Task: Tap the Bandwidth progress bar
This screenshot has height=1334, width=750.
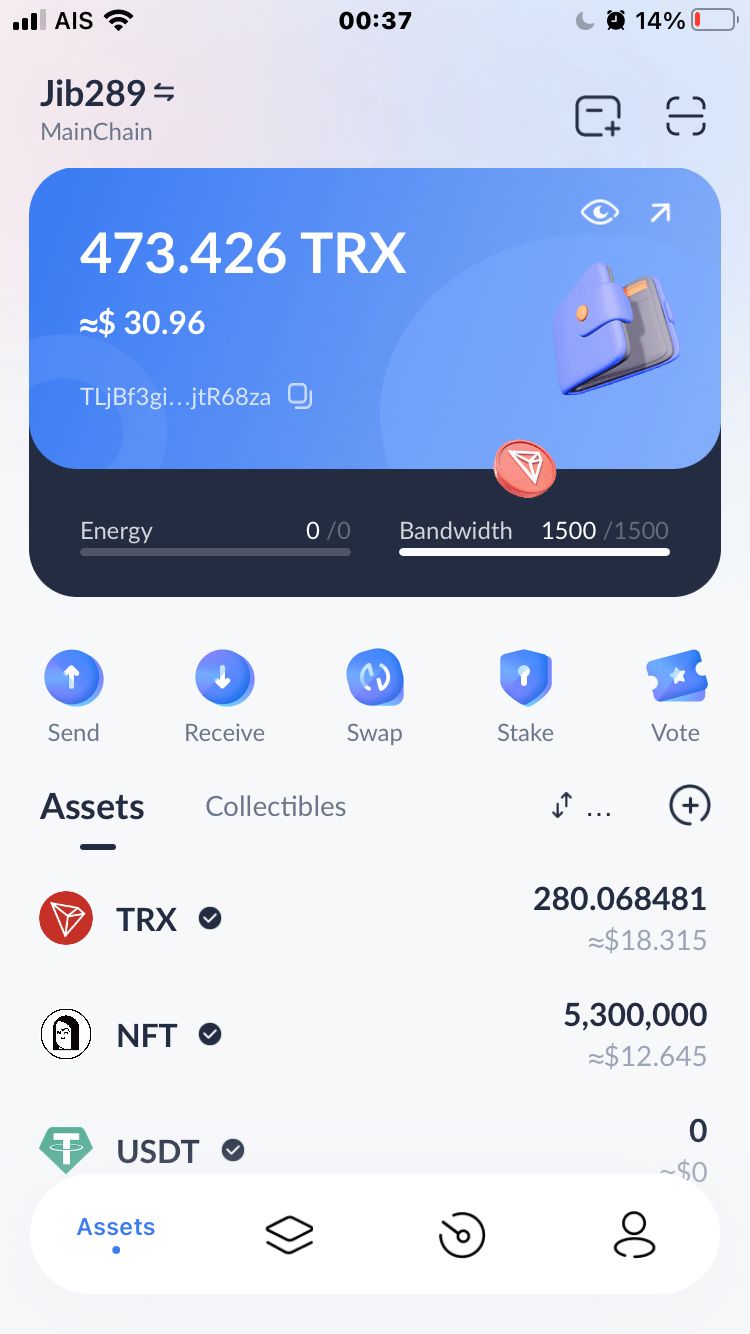Action: pyautogui.click(x=533, y=551)
